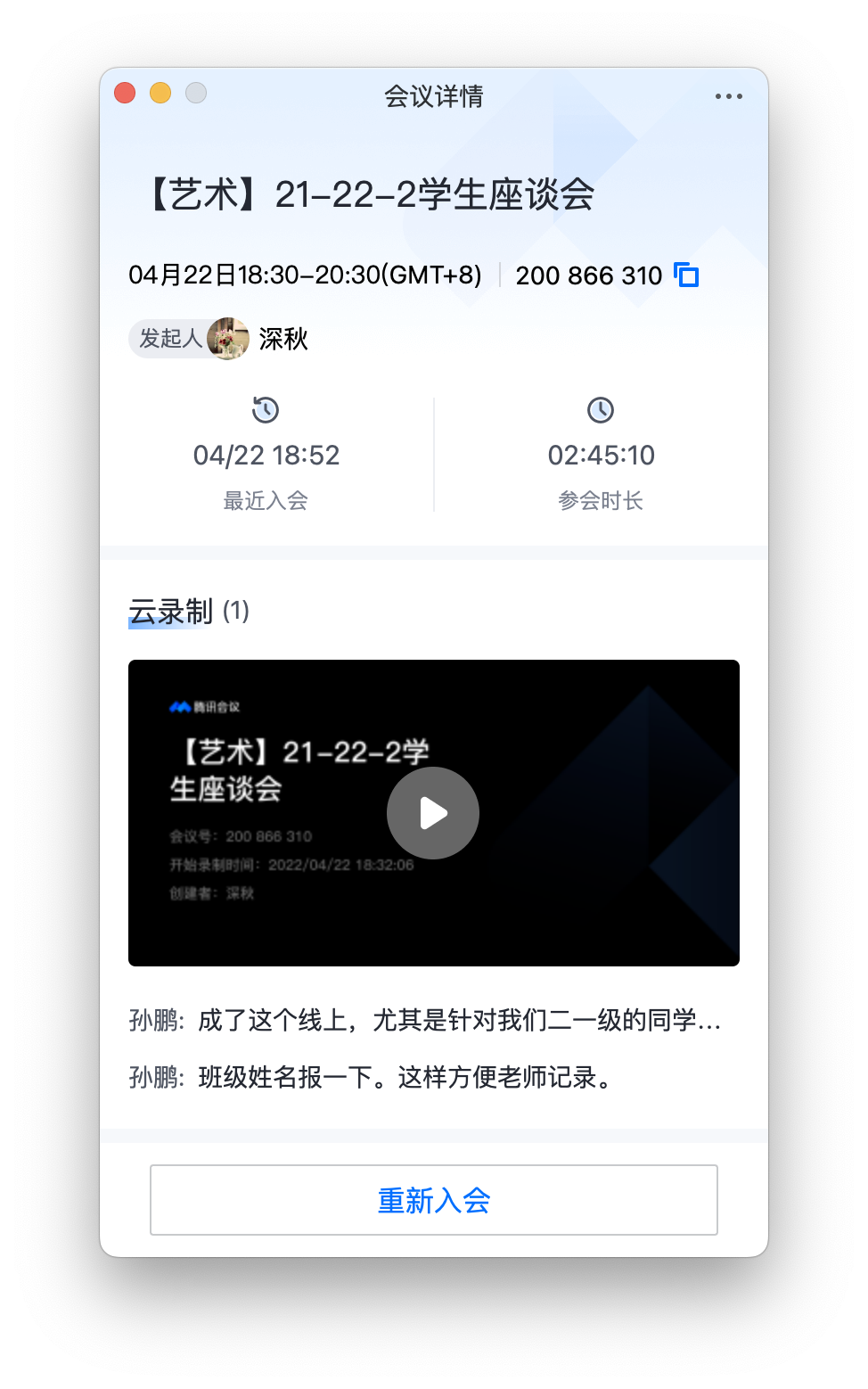The height and width of the screenshot is (1389, 868).
Task: Minimize the window with yellow button
Action: tap(160, 93)
